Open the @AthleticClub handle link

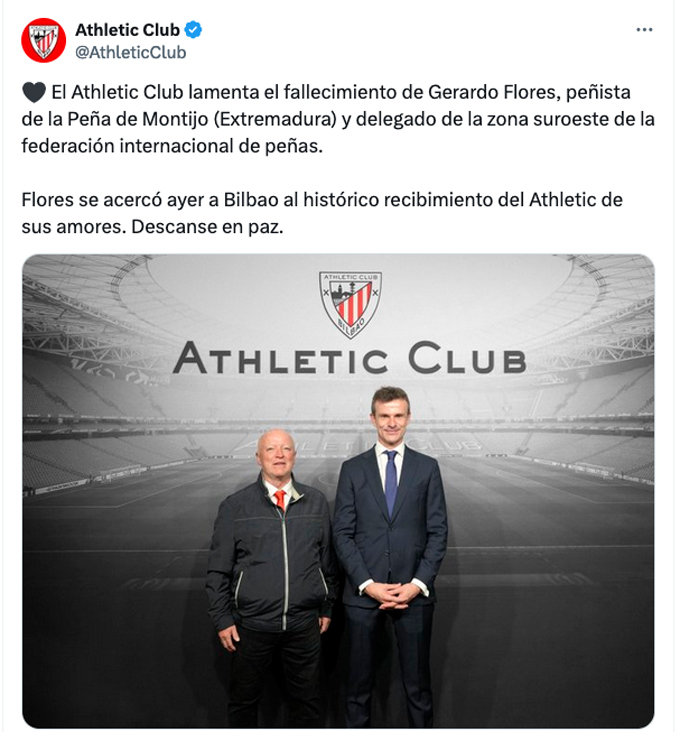pyautogui.click(x=130, y=53)
